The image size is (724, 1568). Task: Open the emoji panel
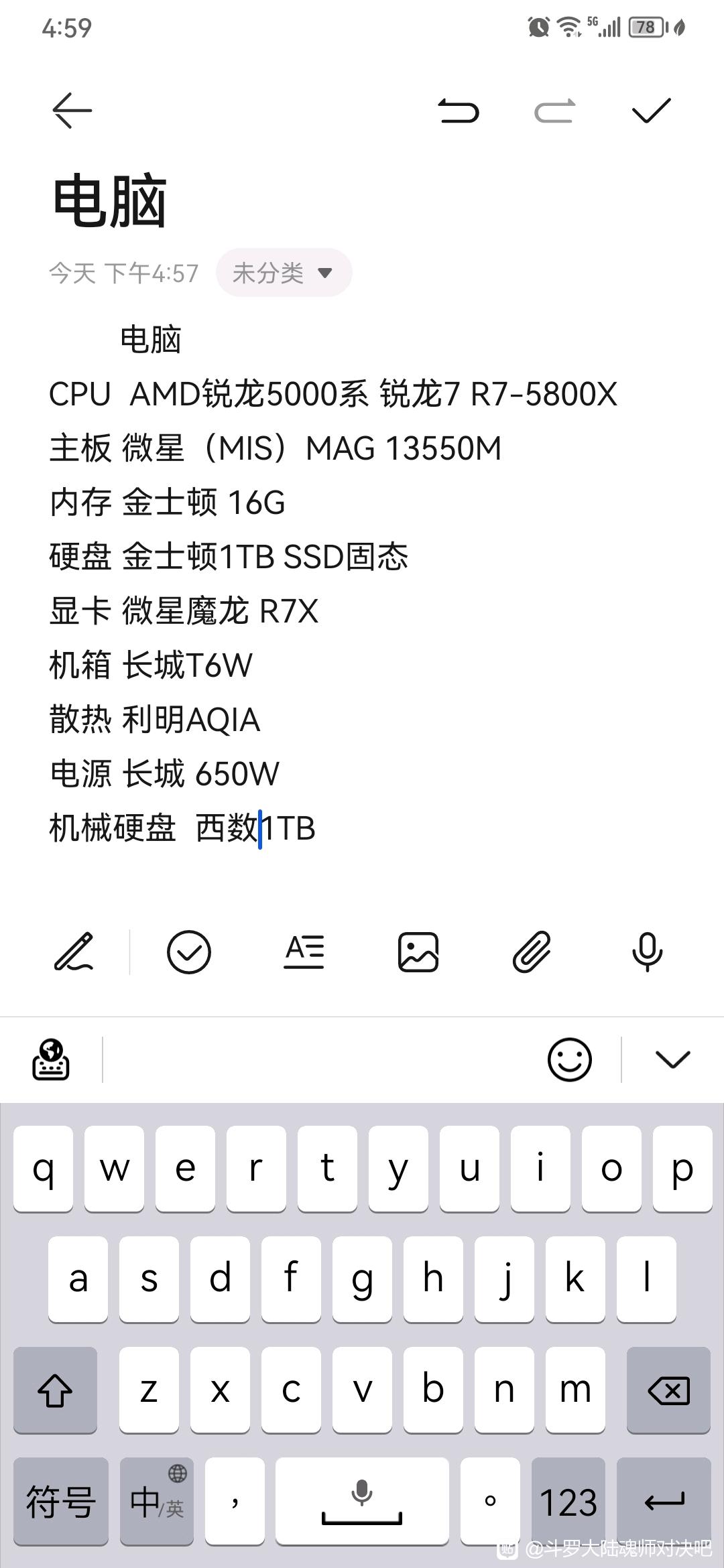pyautogui.click(x=570, y=1059)
